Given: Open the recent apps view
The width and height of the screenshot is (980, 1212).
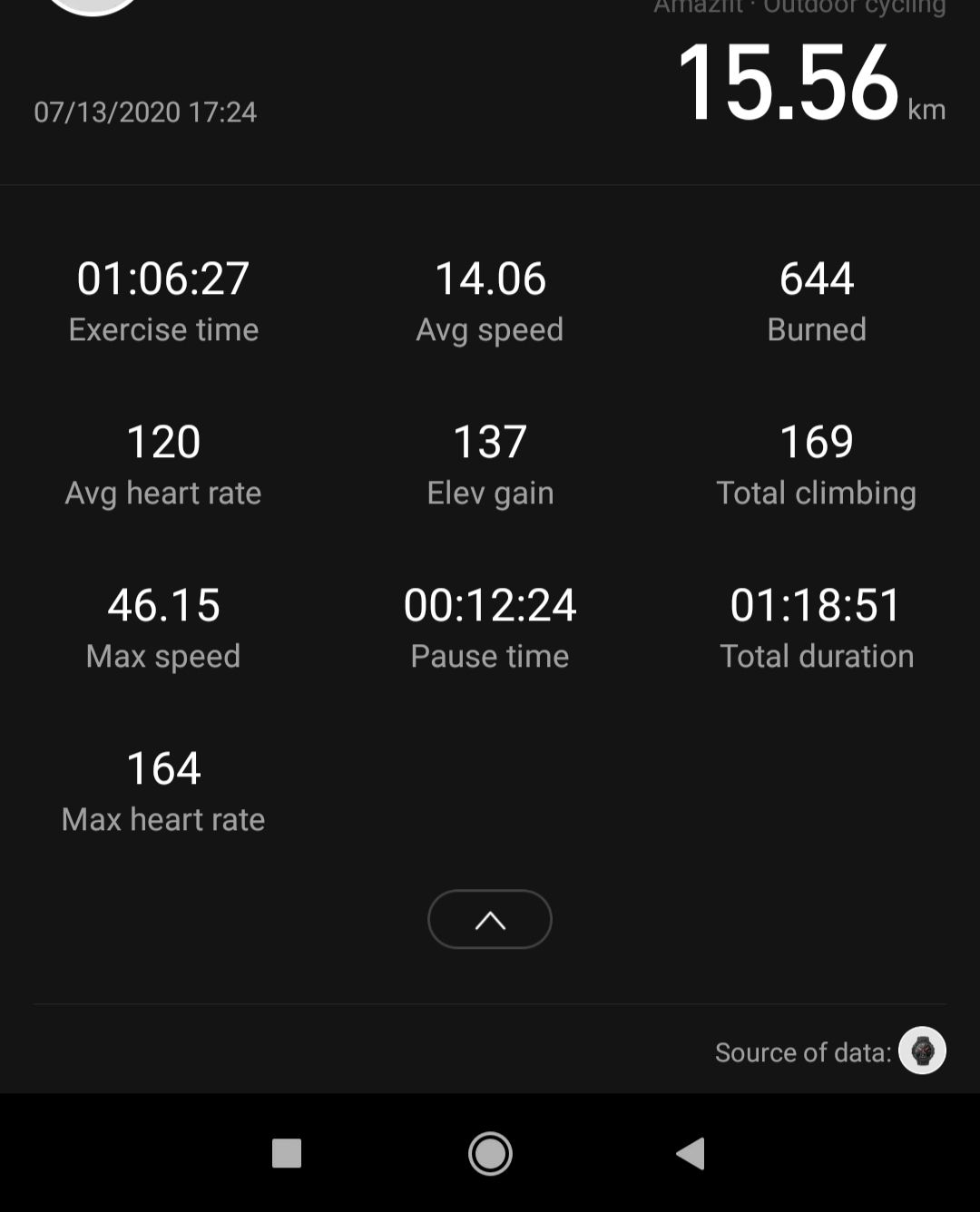Looking at the screenshot, I should click(287, 1153).
